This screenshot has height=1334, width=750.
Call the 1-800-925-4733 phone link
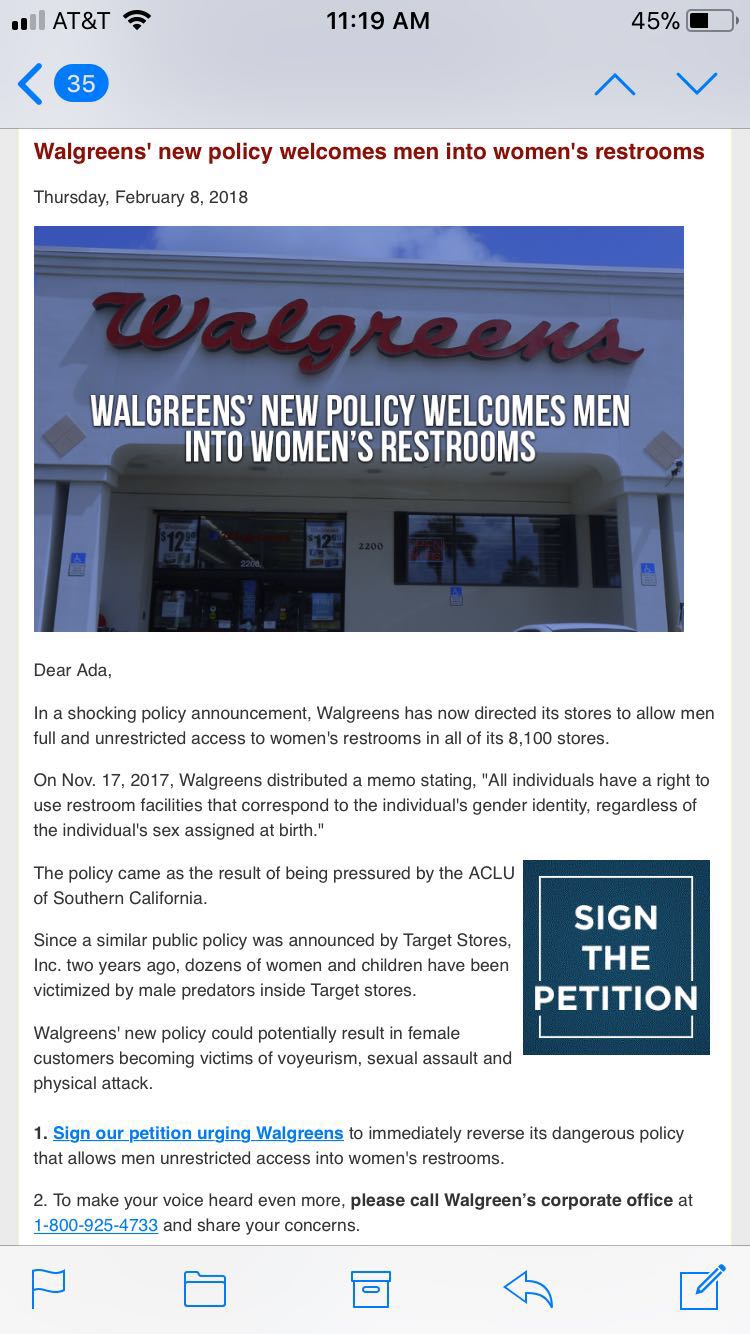(x=96, y=1225)
